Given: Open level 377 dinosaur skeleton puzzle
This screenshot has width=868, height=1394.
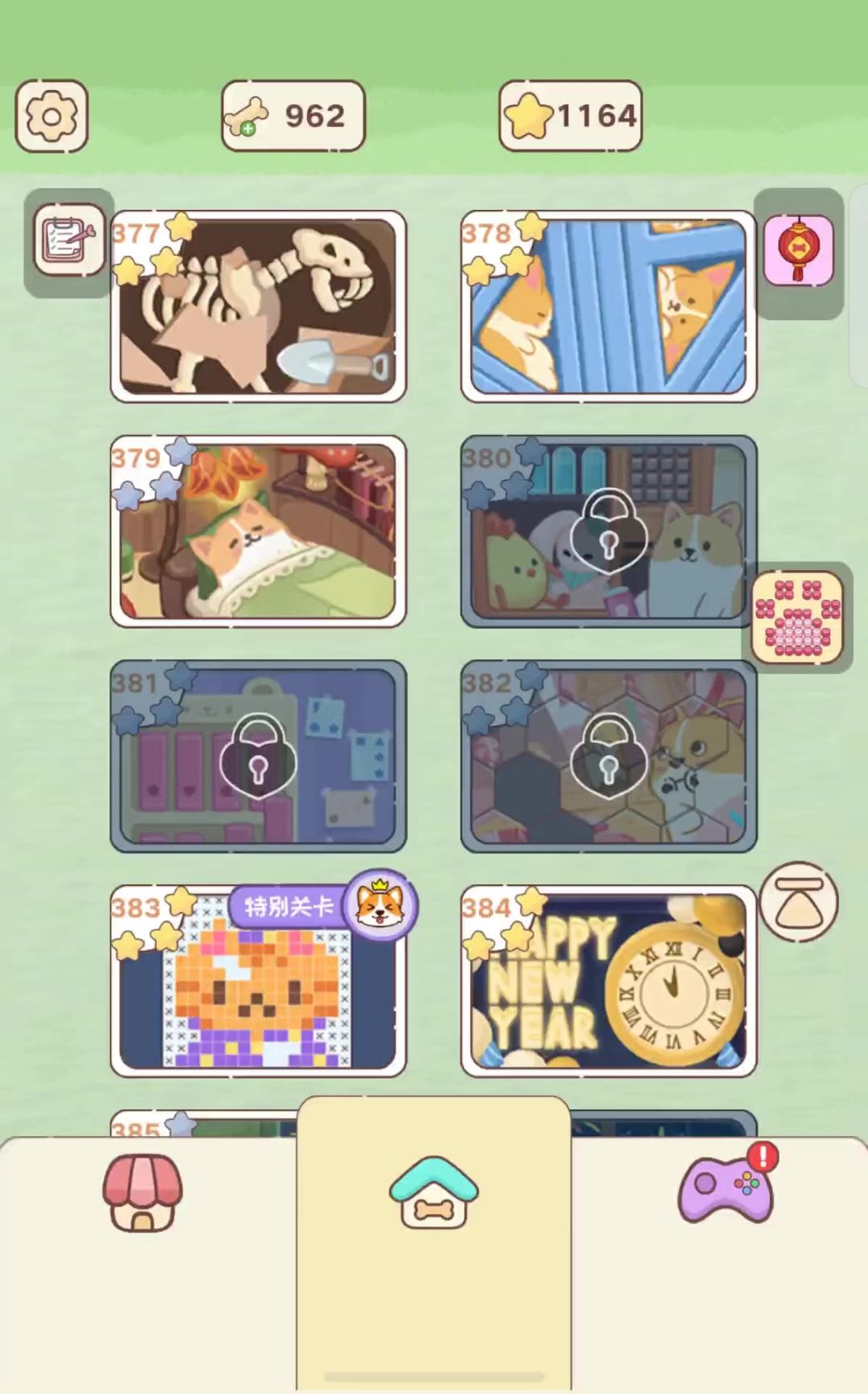Looking at the screenshot, I should (258, 306).
